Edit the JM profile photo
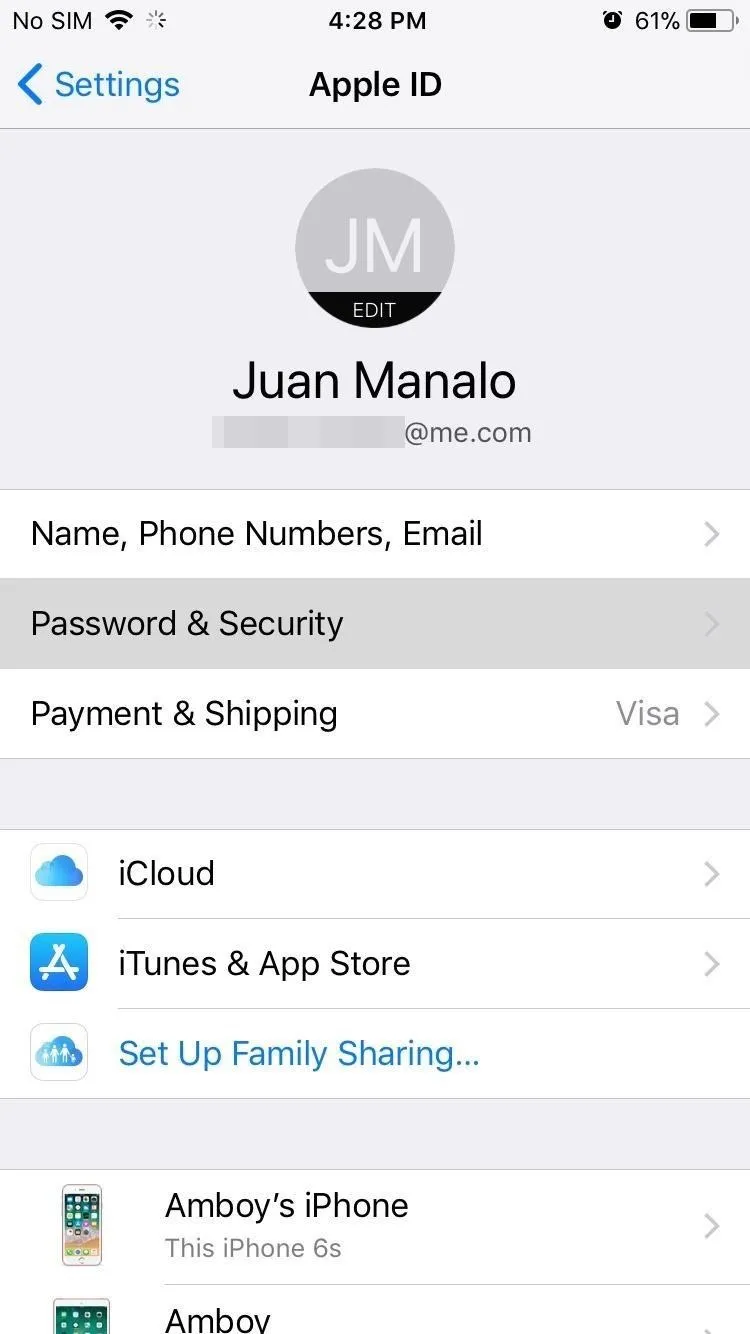750x1334 pixels. [375, 248]
